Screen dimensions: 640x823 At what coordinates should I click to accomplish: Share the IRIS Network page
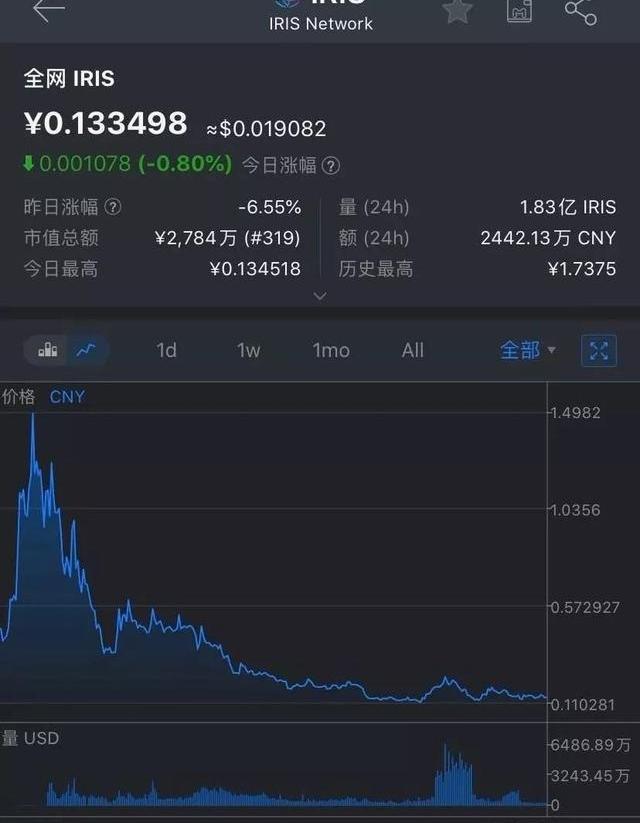click(580, 11)
